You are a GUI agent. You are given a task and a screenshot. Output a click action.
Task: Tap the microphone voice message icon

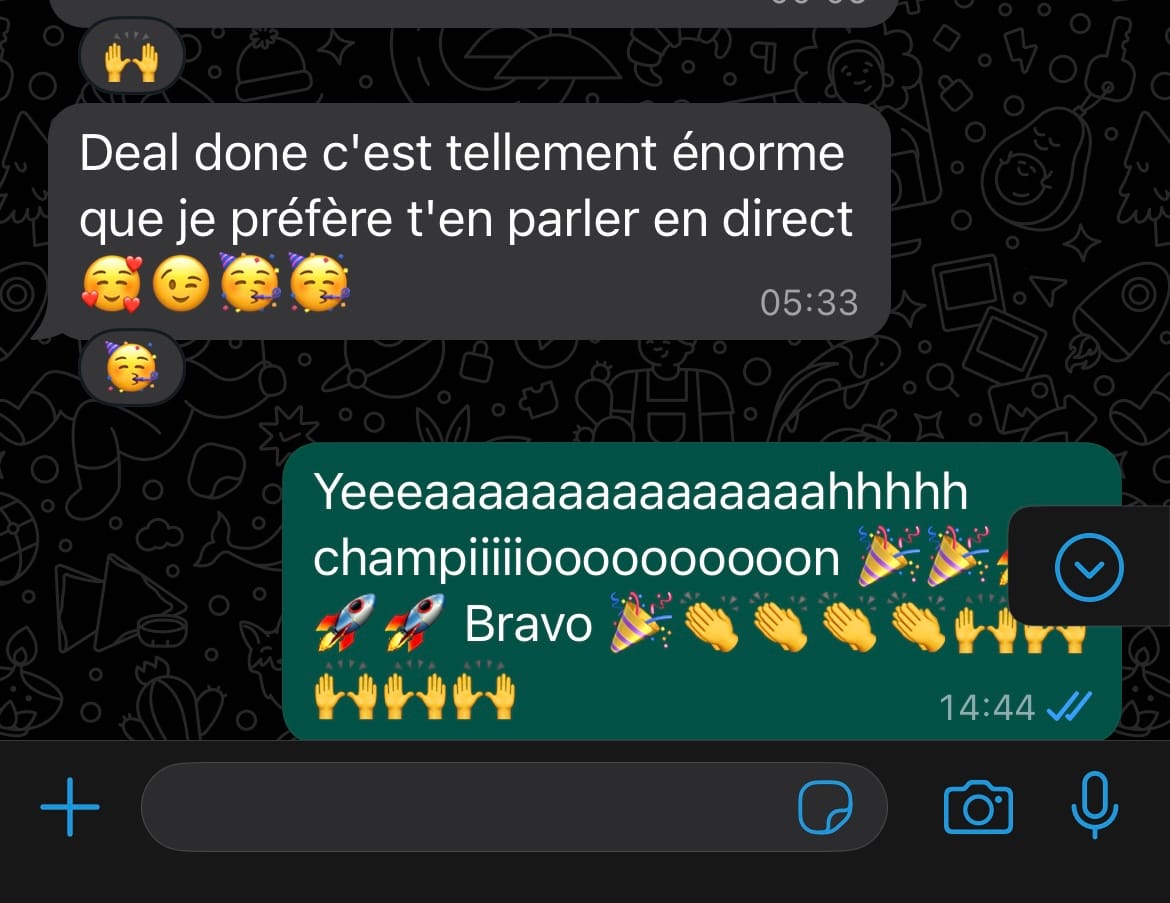point(1095,806)
